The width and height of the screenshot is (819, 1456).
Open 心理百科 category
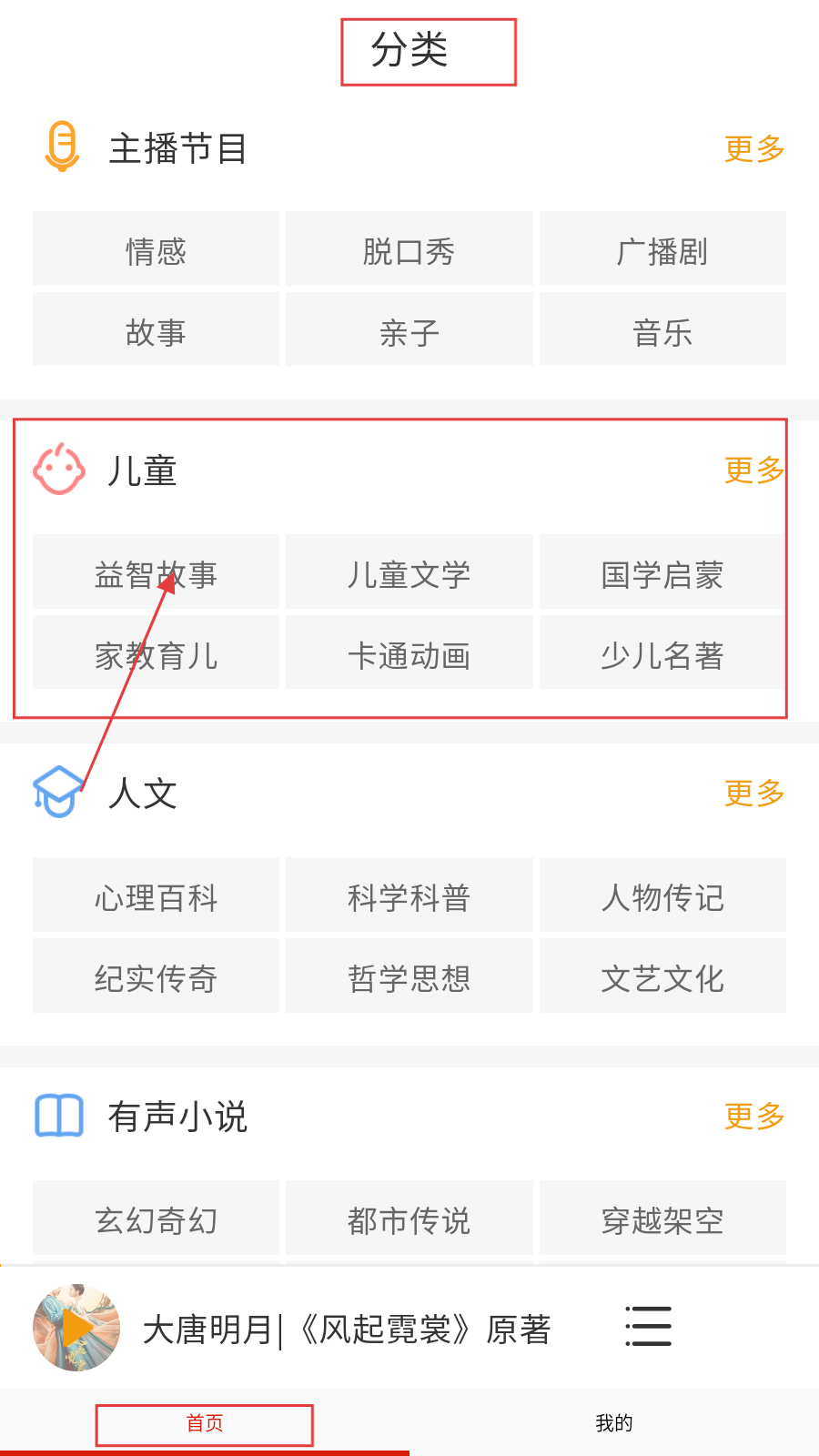(x=156, y=896)
